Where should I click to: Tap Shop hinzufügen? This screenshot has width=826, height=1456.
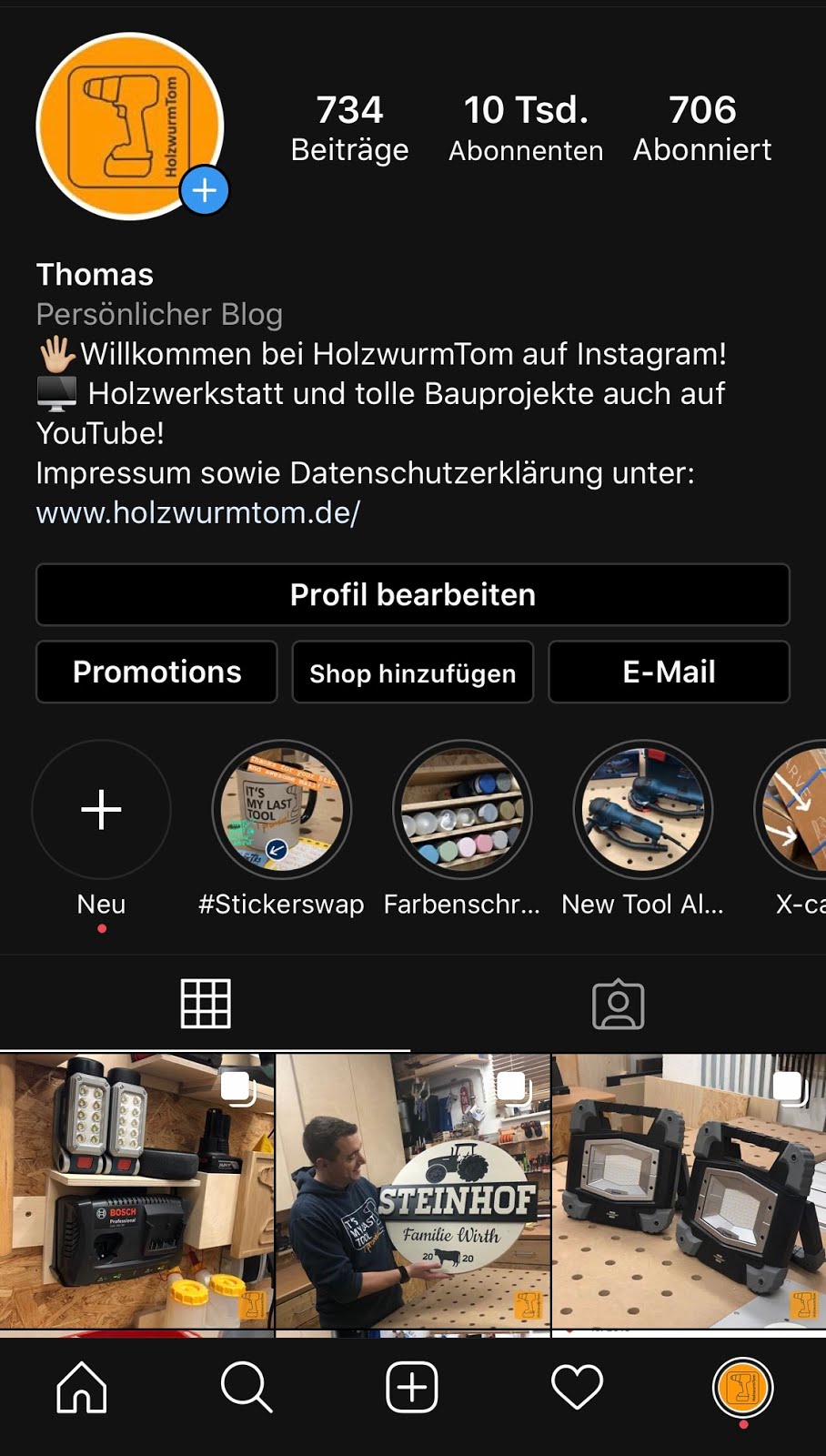(413, 672)
